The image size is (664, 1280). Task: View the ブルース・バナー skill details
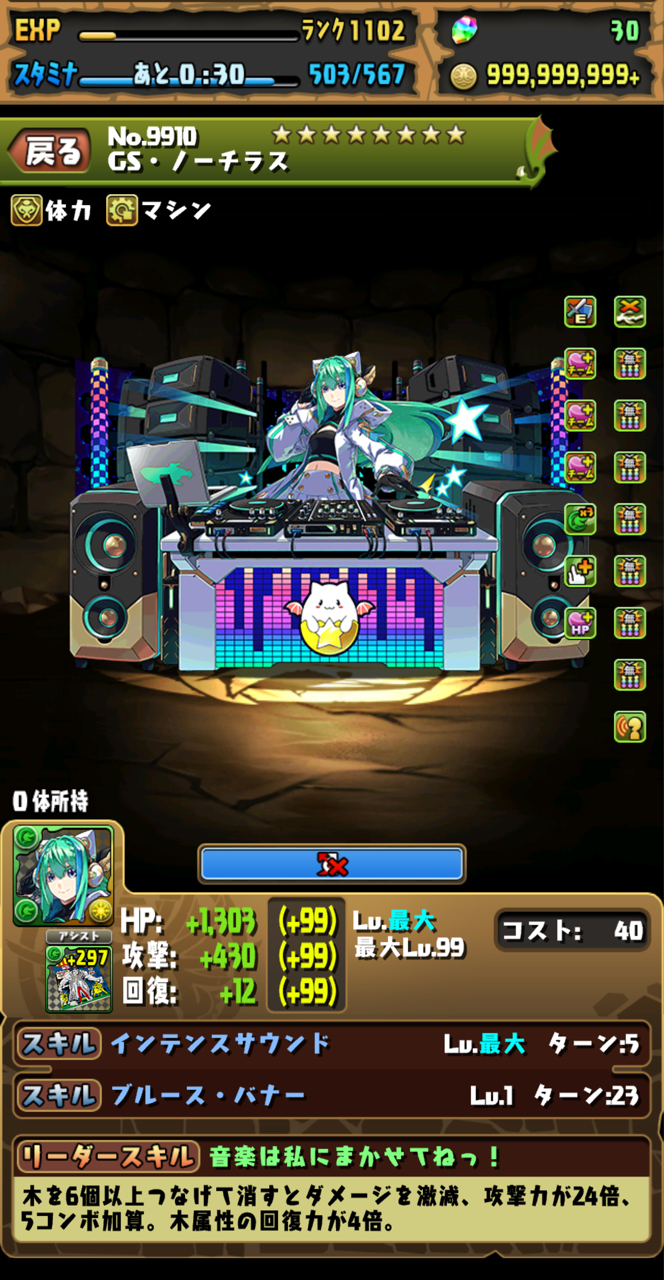[331, 1095]
